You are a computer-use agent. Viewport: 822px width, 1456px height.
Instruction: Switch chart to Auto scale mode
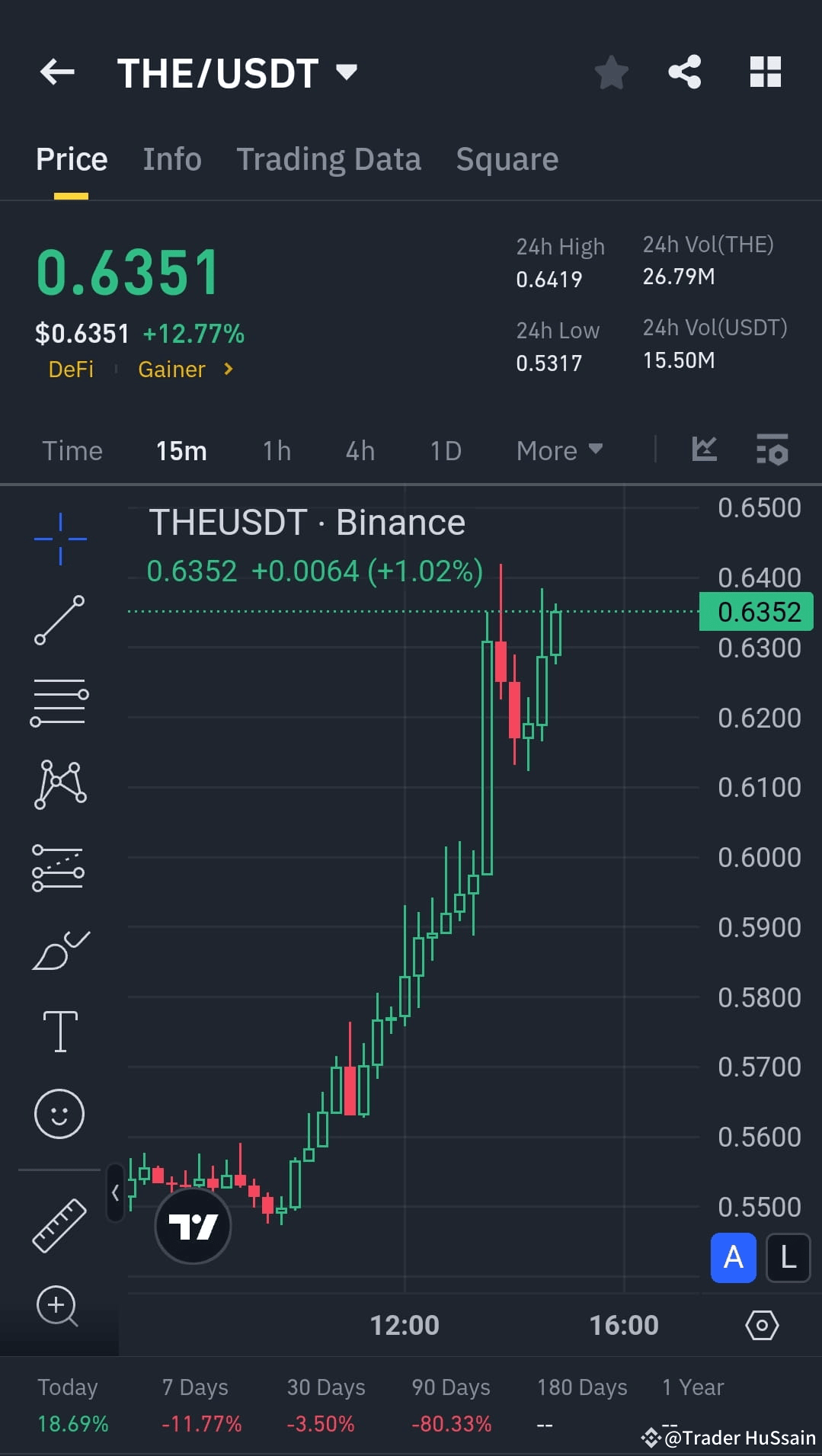pyautogui.click(x=732, y=1259)
